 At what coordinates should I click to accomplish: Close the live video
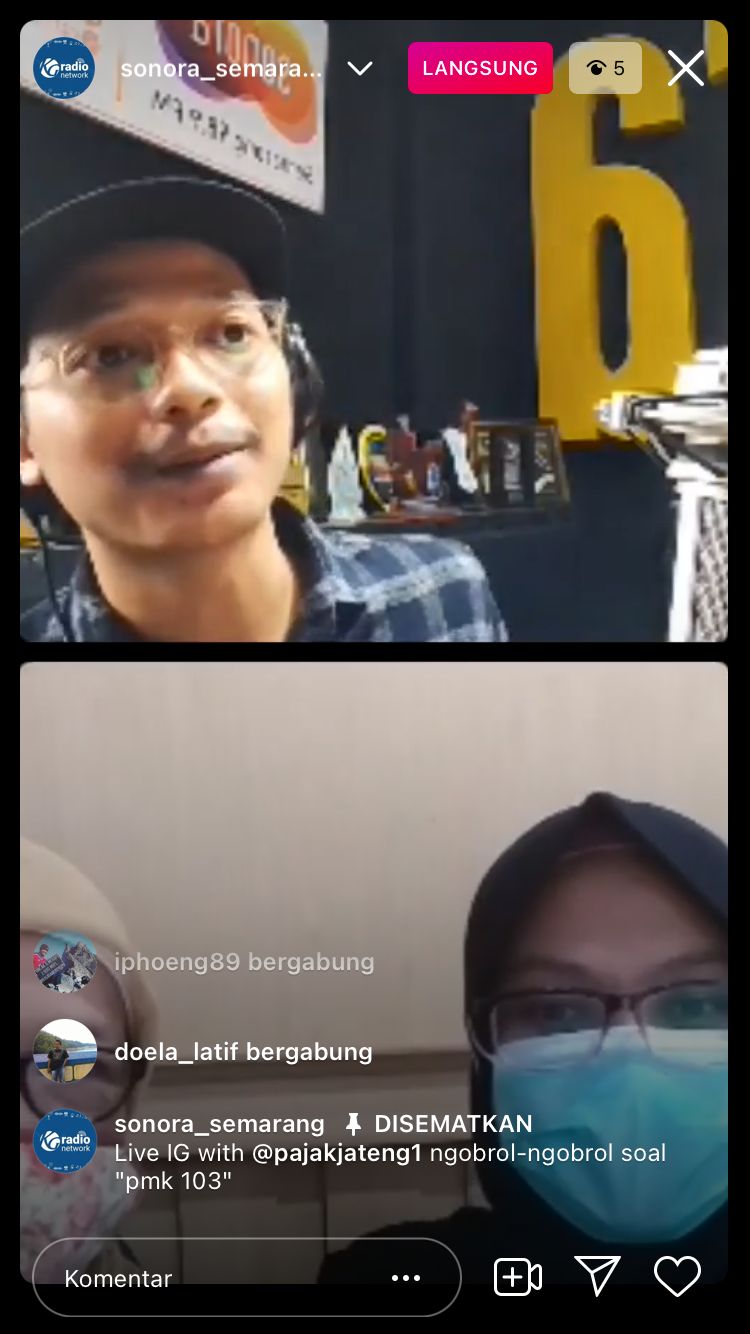686,68
